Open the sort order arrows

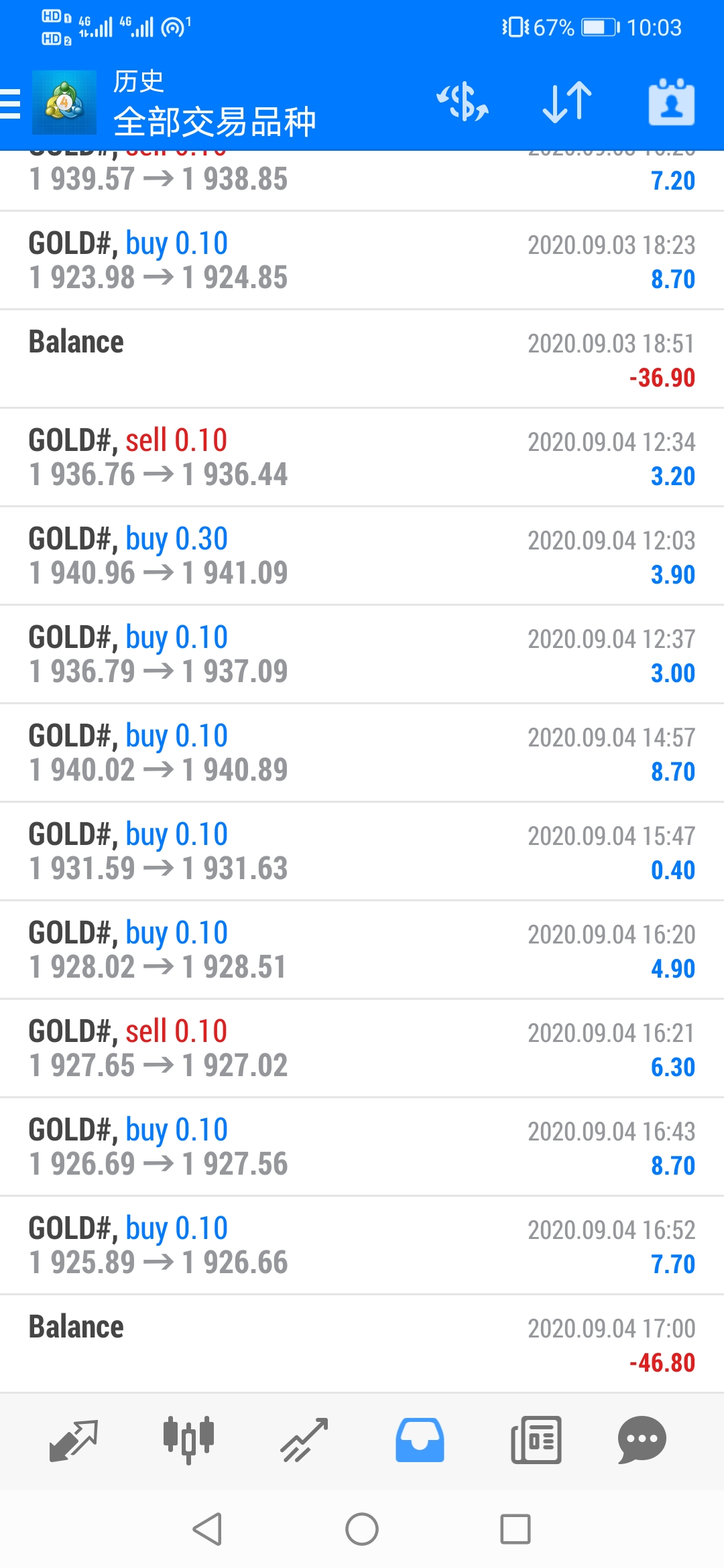(567, 103)
